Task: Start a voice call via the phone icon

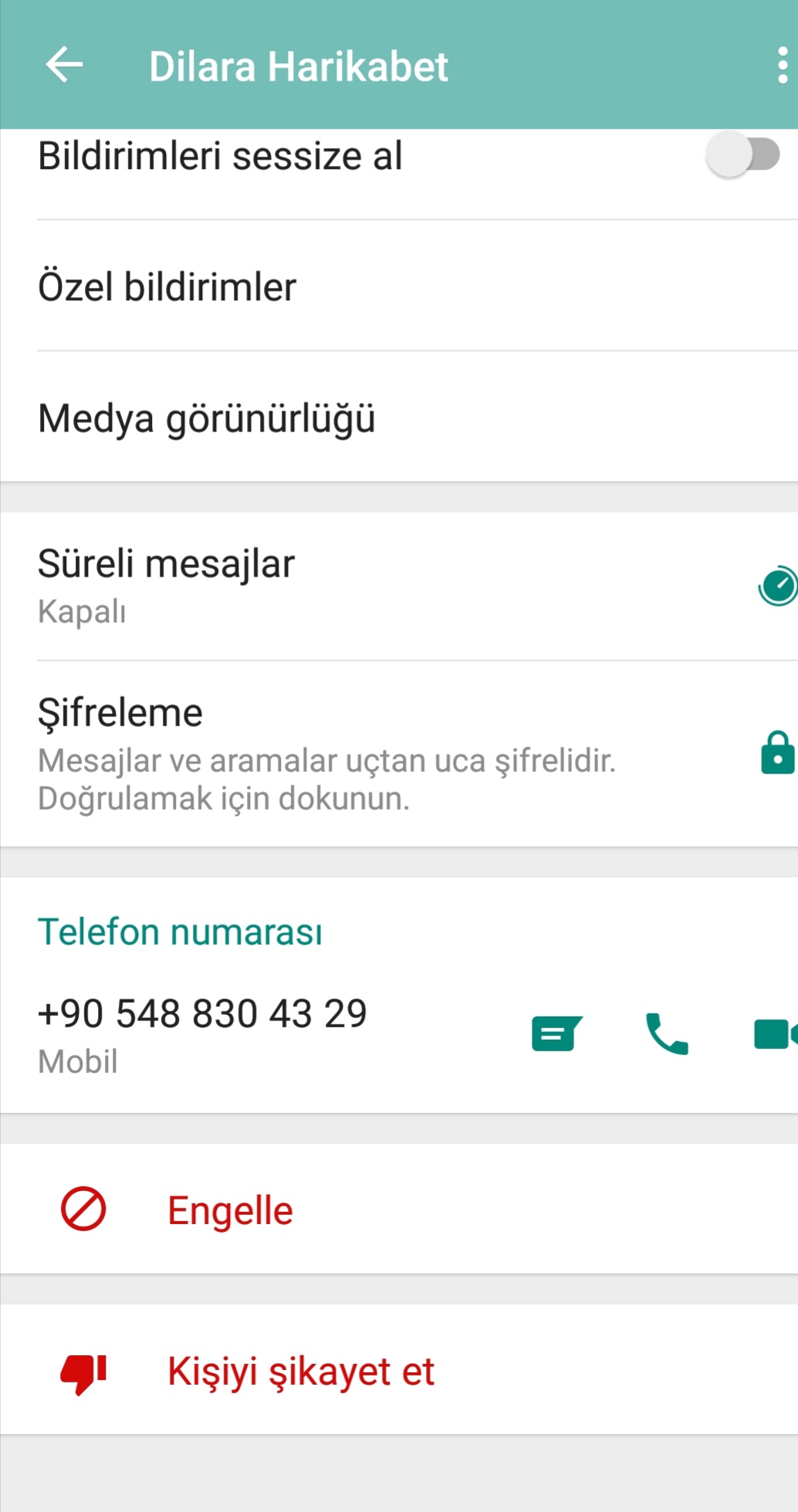Action: pyautogui.click(x=666, y=1033)
